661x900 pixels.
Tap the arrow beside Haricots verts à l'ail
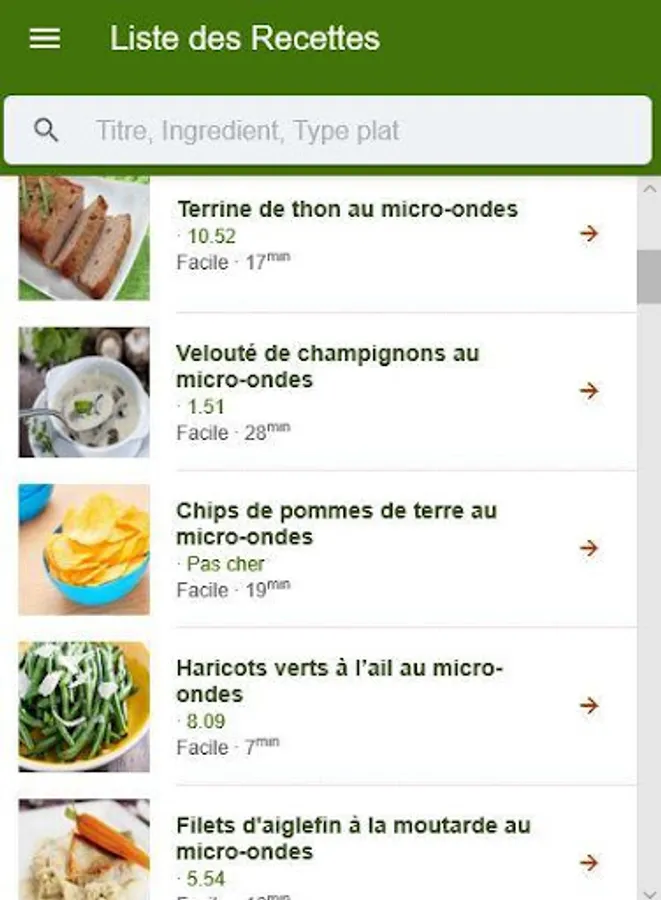[x=590, y=705]
